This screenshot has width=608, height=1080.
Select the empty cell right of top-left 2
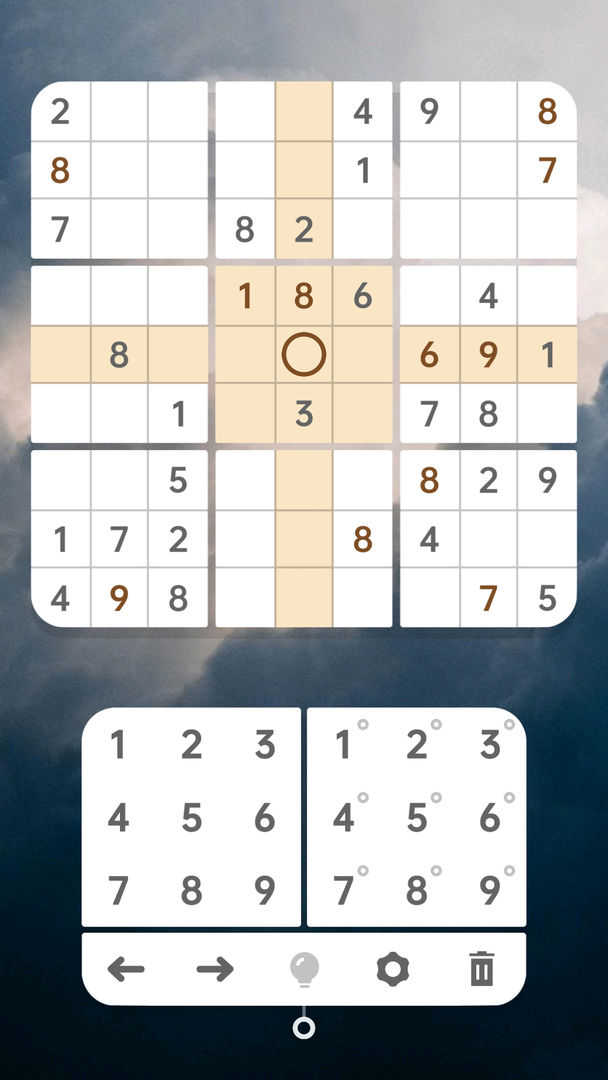click(119, 112)
